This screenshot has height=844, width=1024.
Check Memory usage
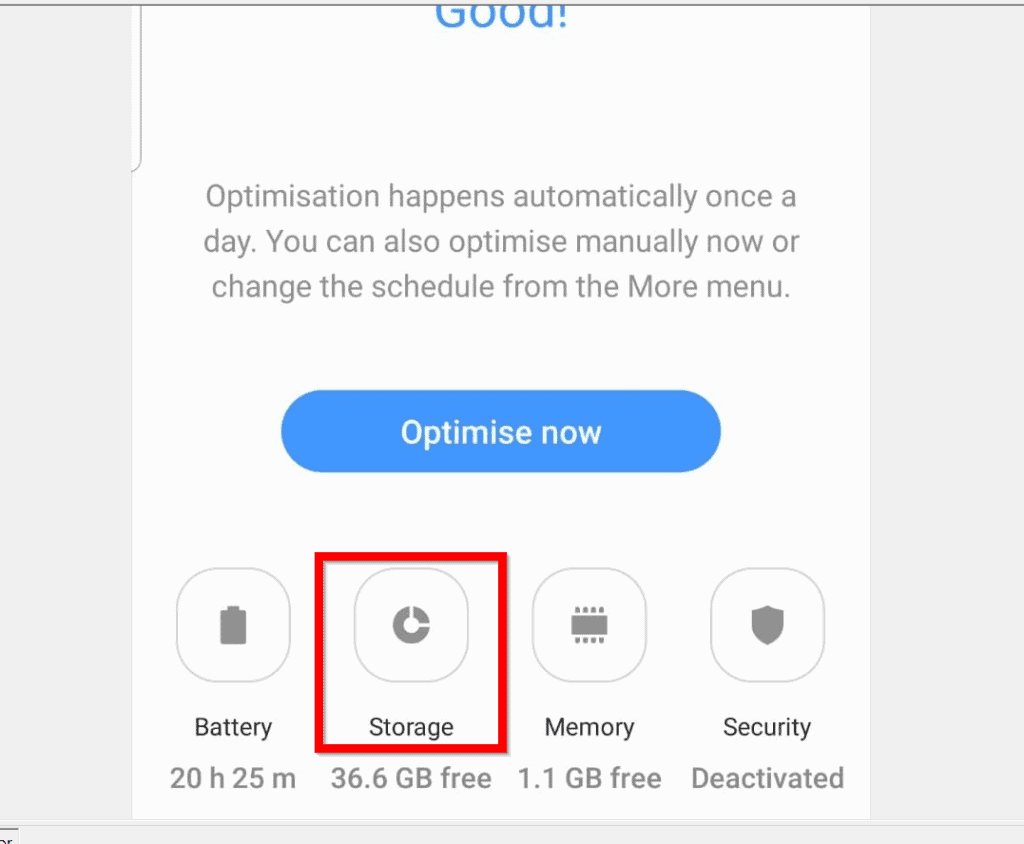pos(589,626)
